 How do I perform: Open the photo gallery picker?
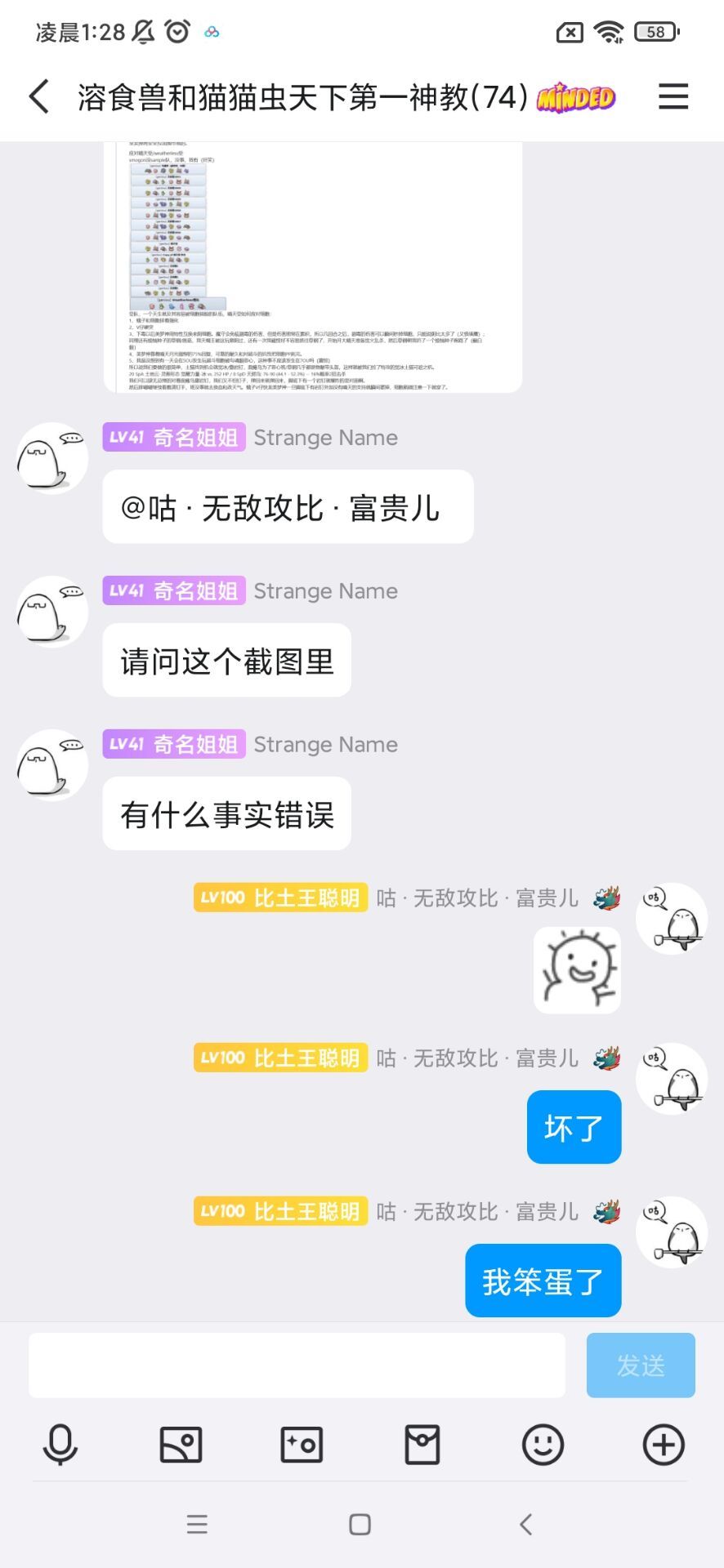click(x=181, y=1445)
